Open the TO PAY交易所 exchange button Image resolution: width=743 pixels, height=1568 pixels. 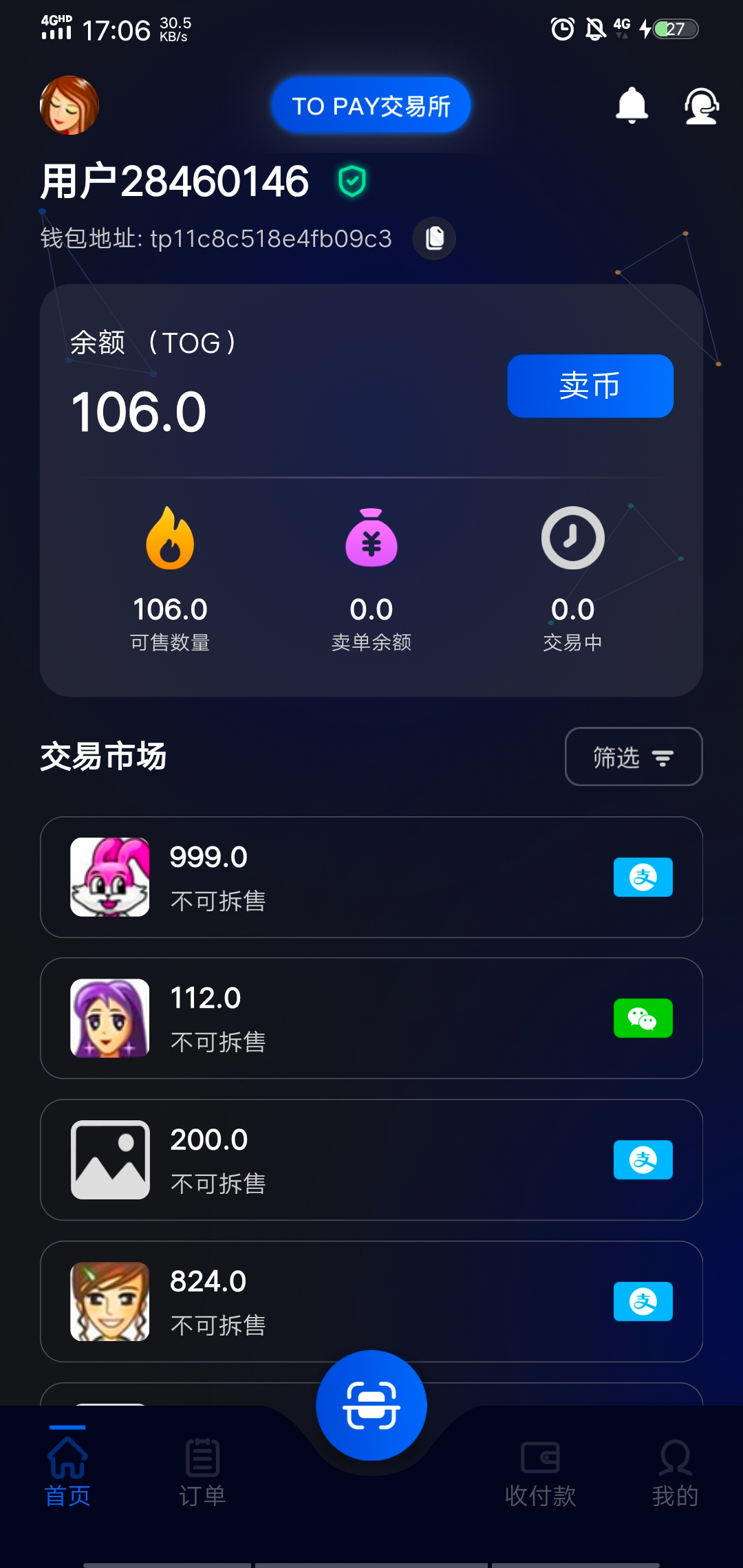pos(371,105)
